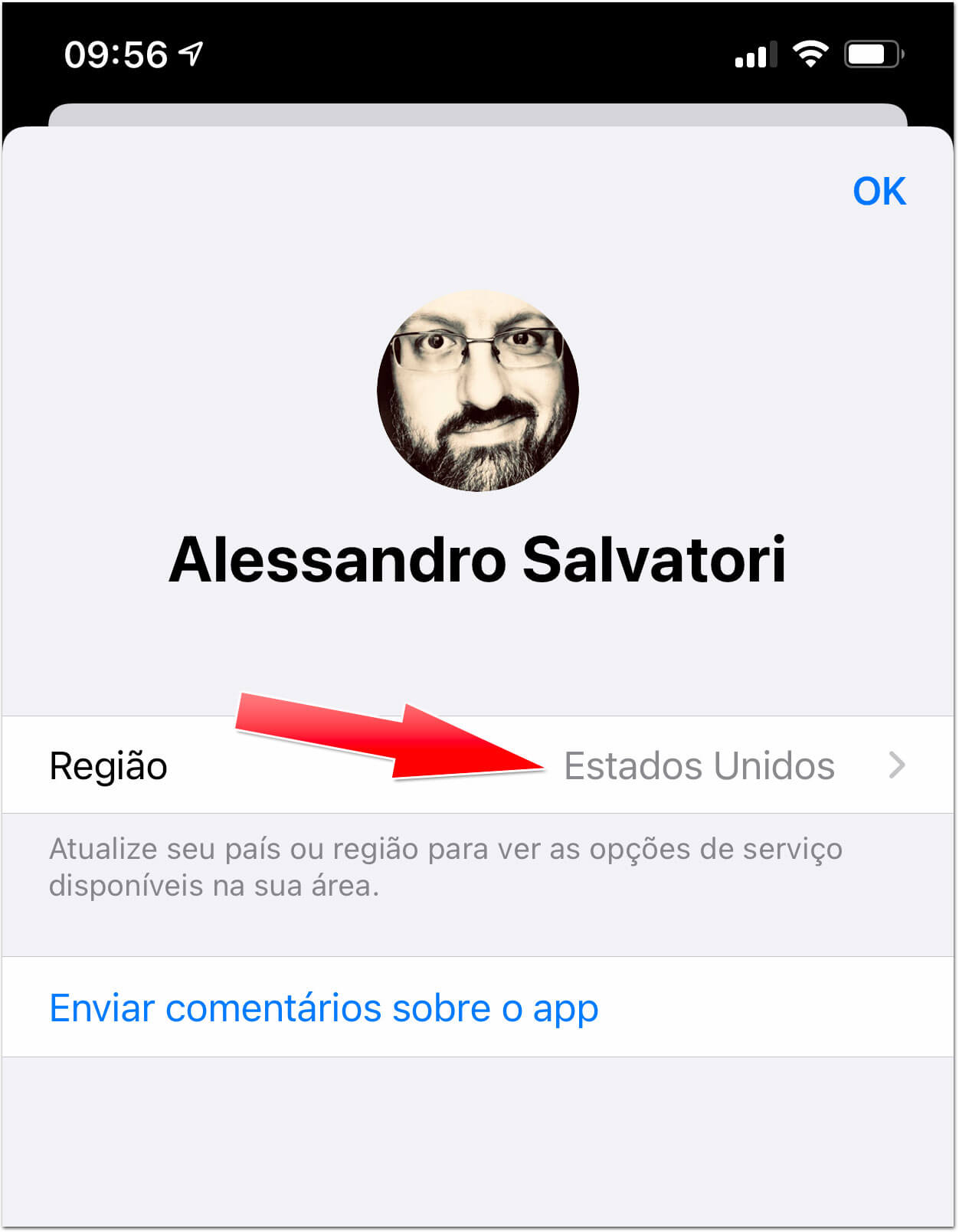Tap OK to close the profile sheet

tap(879, 192)
